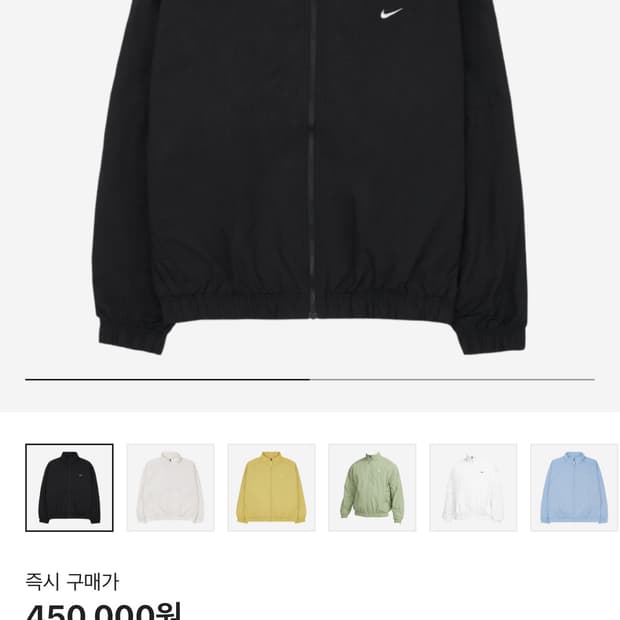Pick the light blue jacket variant
The width and height of the screenshot is (620, 620).
pos(574,487)
